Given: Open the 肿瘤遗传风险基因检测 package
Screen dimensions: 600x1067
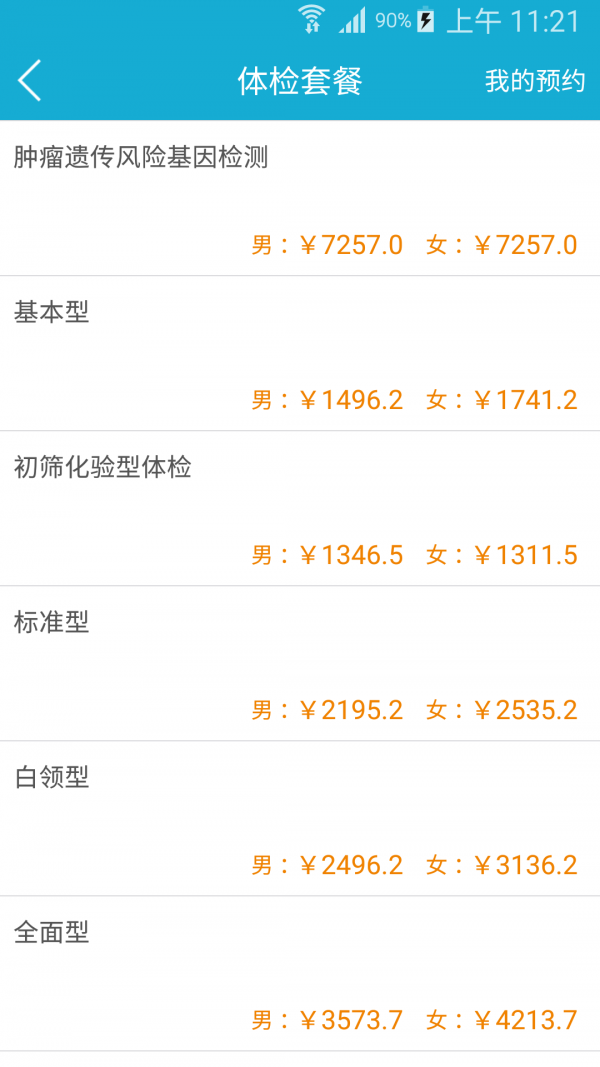Looking at the screenshot, I should pyautogui.click(x=300, y=198).
